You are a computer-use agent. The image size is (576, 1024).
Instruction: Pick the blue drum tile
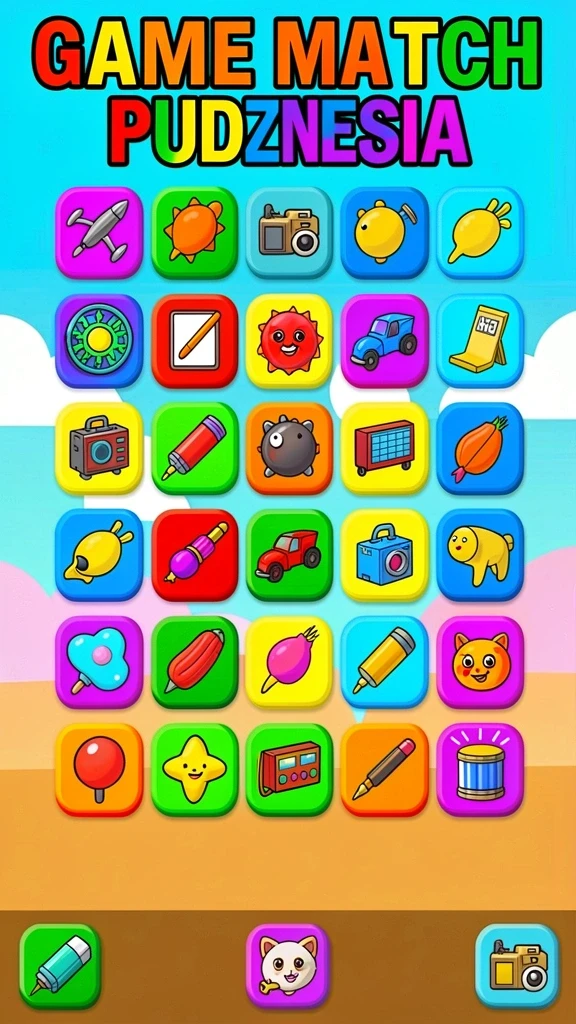(x=480, y=769)
